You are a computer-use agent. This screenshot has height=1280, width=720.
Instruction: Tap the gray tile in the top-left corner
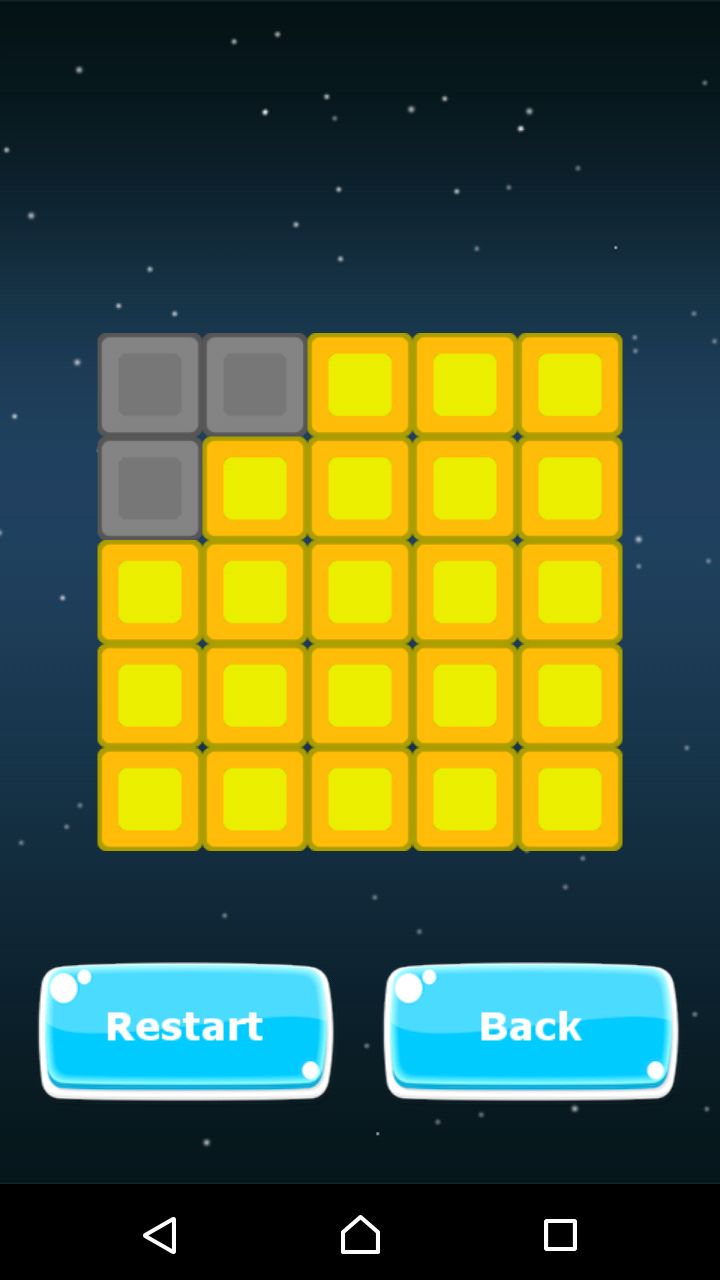pos(150,384)
